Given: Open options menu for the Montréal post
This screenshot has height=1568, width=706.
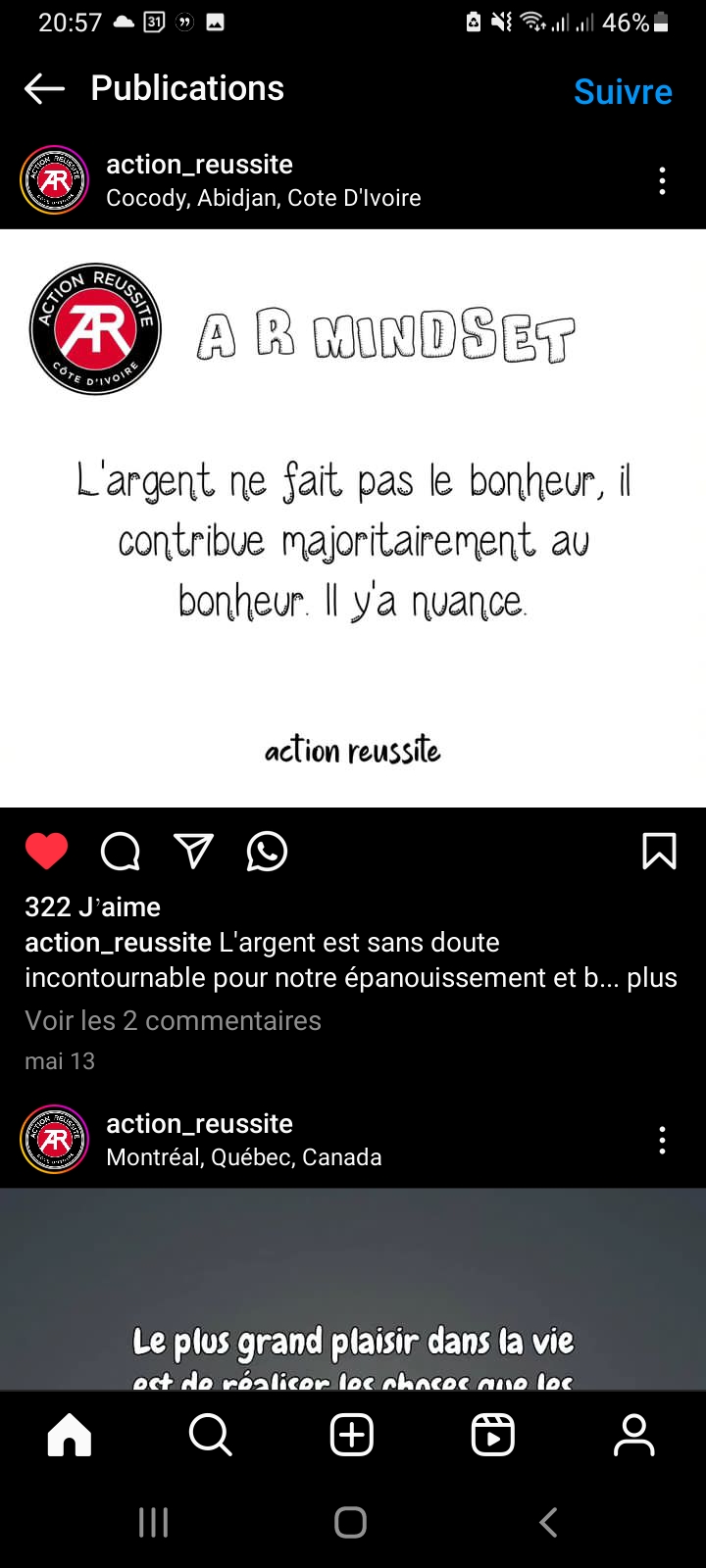Looking at the screenshot, I should pos(663,1140).
